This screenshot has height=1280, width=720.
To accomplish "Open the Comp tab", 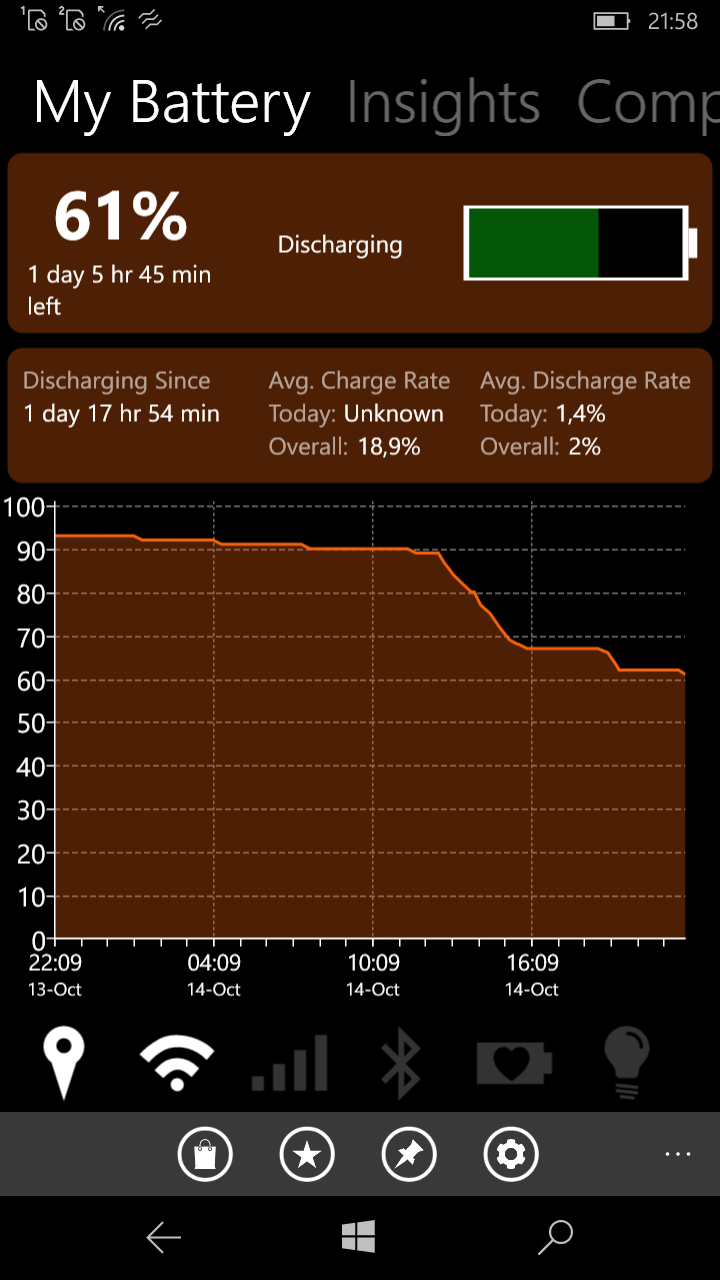I will point(648,103).
